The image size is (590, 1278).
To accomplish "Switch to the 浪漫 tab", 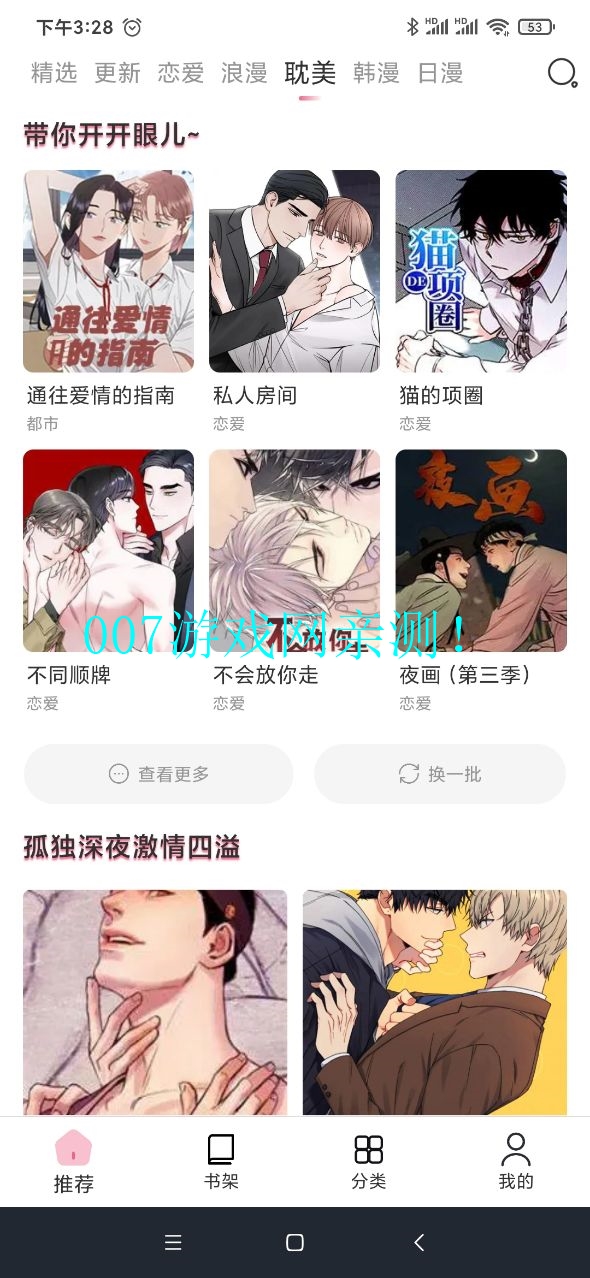I will 244,73.
